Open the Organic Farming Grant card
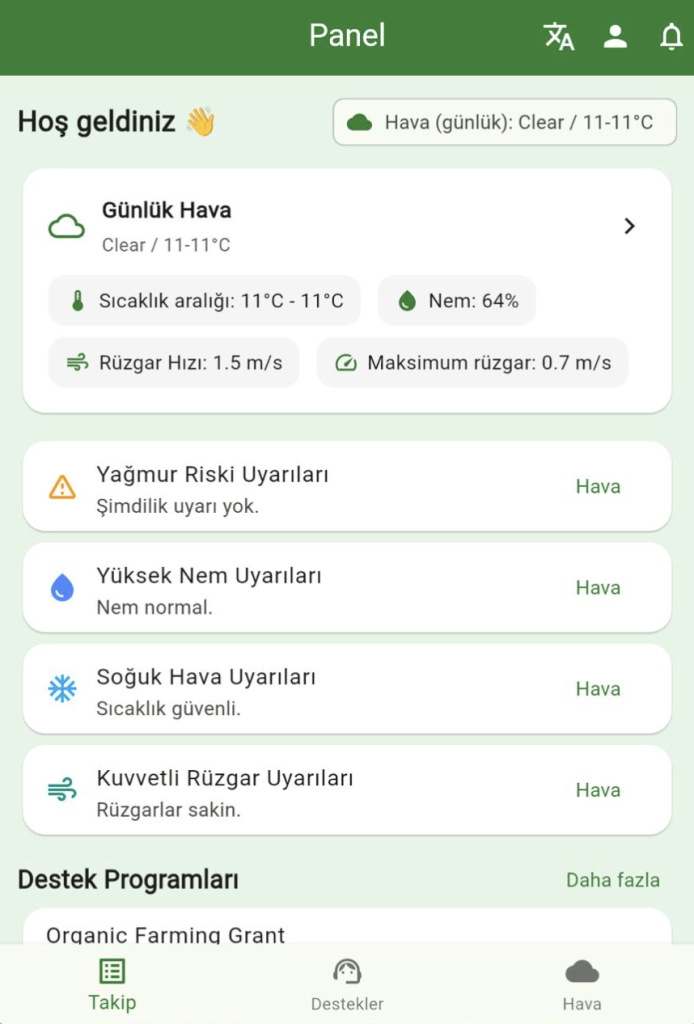The image size is (694, 1024). pos(346,928)
